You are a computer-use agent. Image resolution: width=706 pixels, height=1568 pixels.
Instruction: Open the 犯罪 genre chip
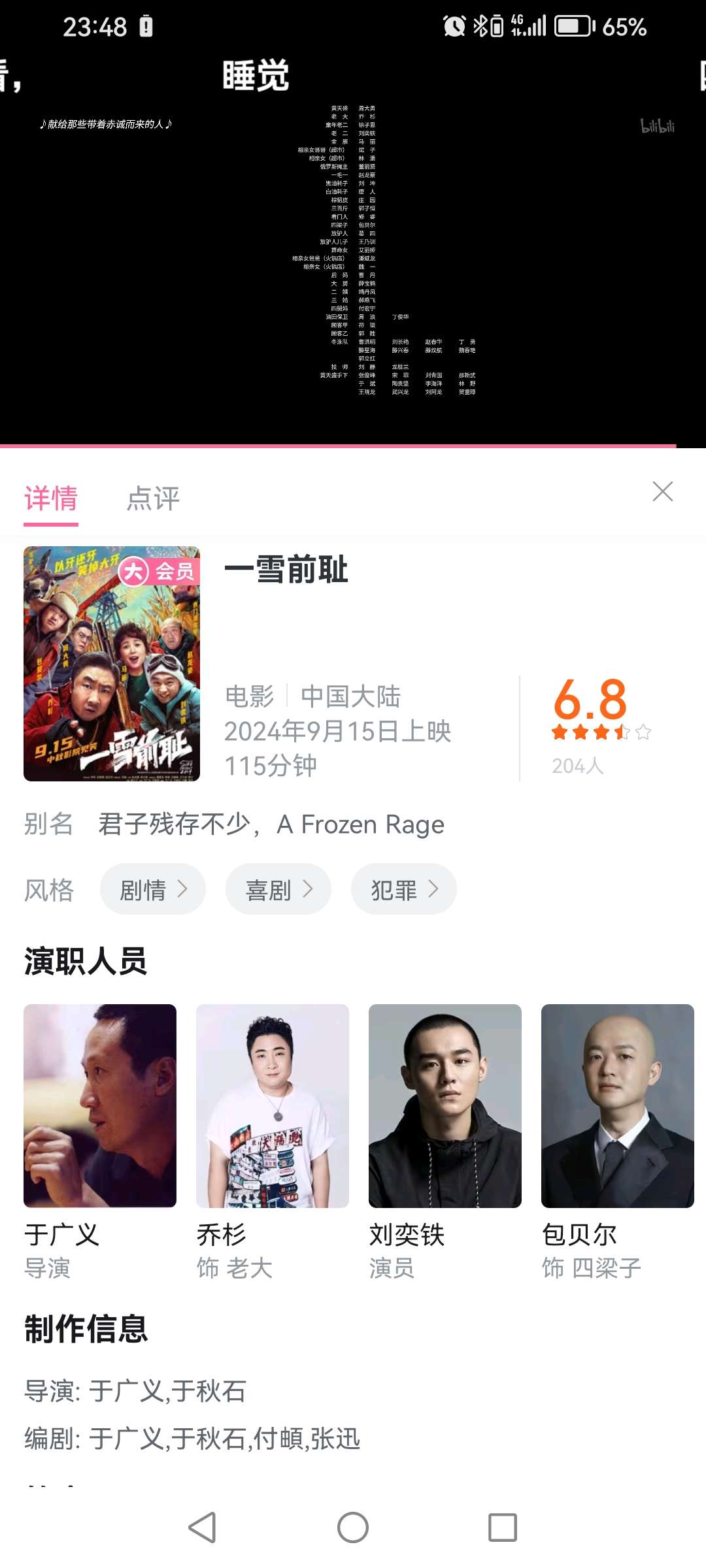pos(404,889)
